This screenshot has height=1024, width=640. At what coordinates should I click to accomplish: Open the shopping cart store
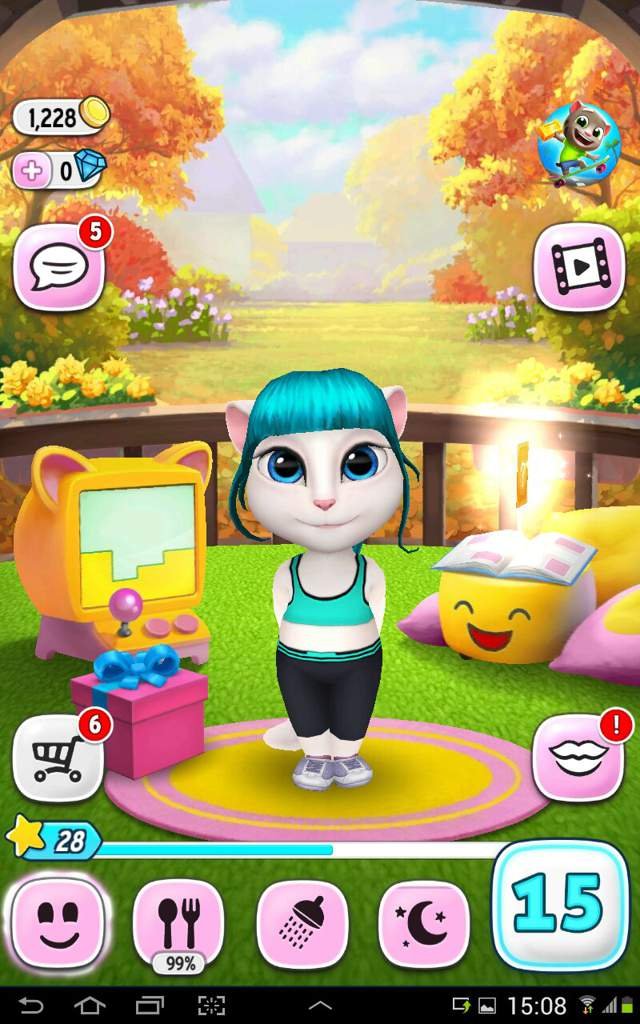[58, 760]
